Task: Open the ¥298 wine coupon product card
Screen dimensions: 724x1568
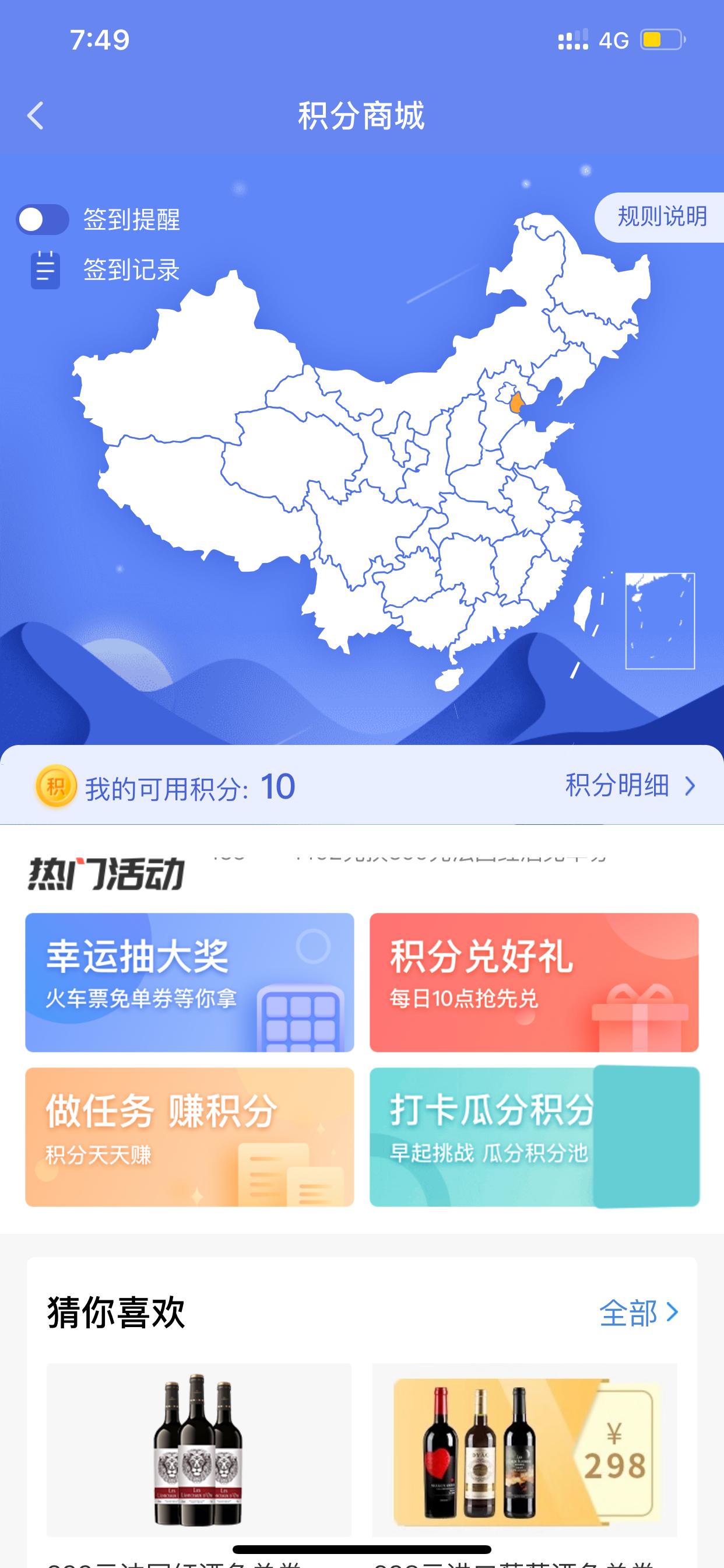Action: coord(525,1461)
